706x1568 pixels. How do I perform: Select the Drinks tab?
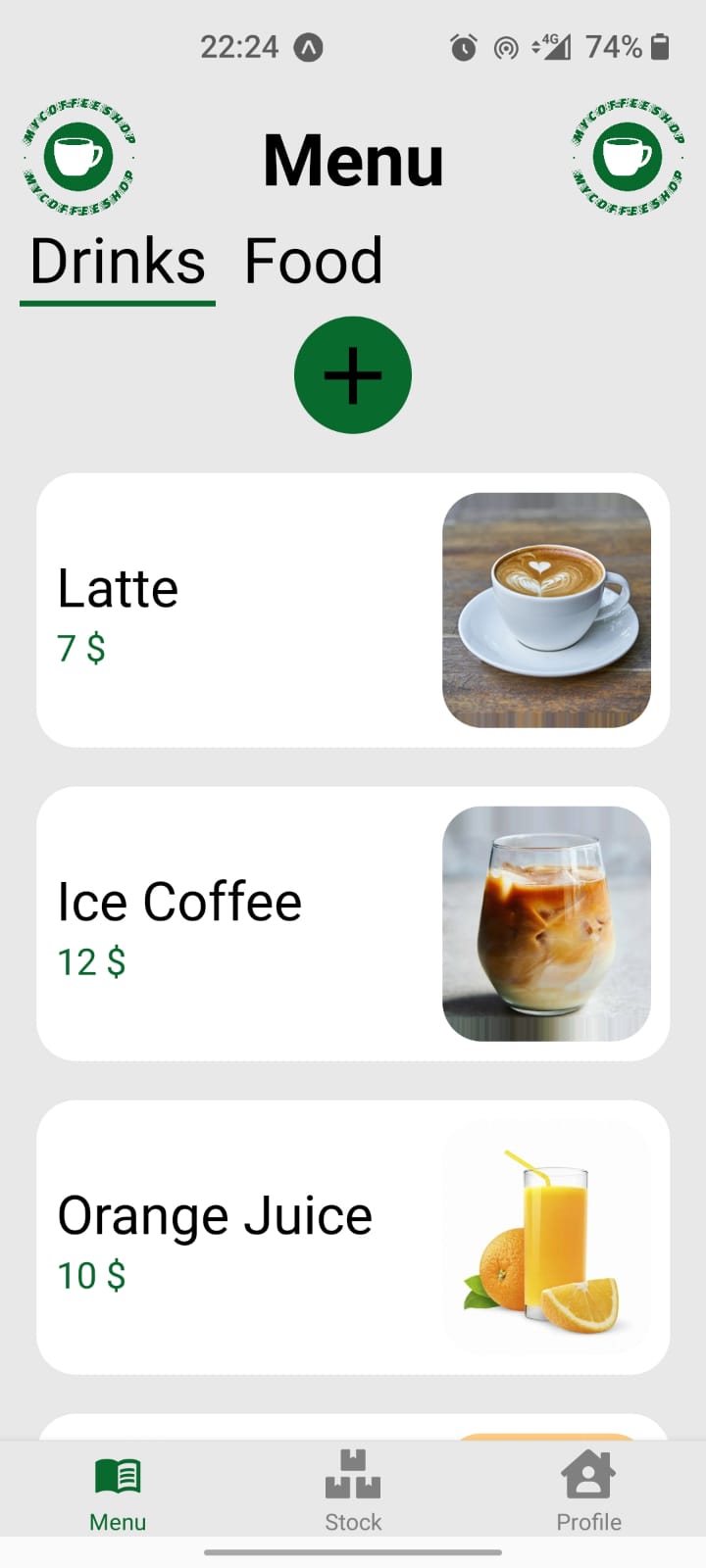tap(118, 262)
